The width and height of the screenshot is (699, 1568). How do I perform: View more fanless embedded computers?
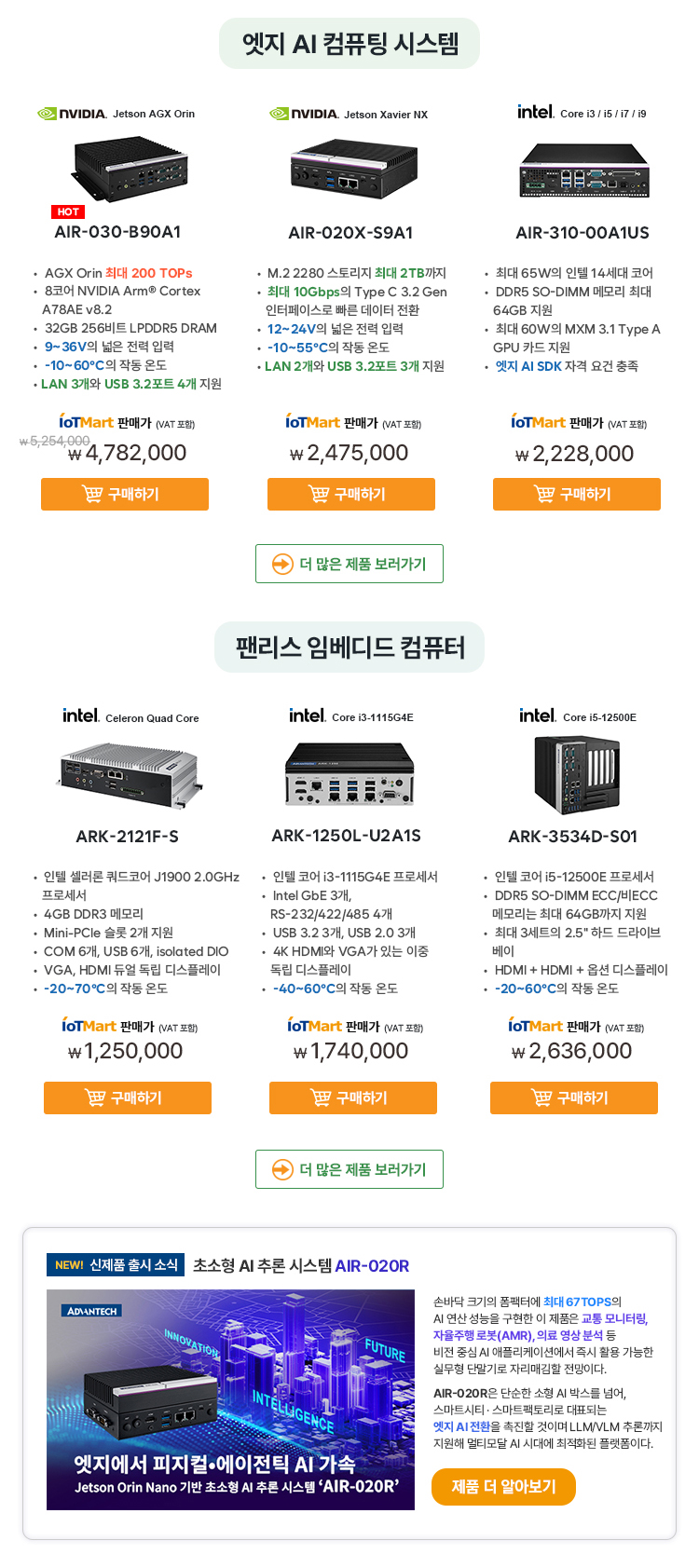(x=349, y=1169)
